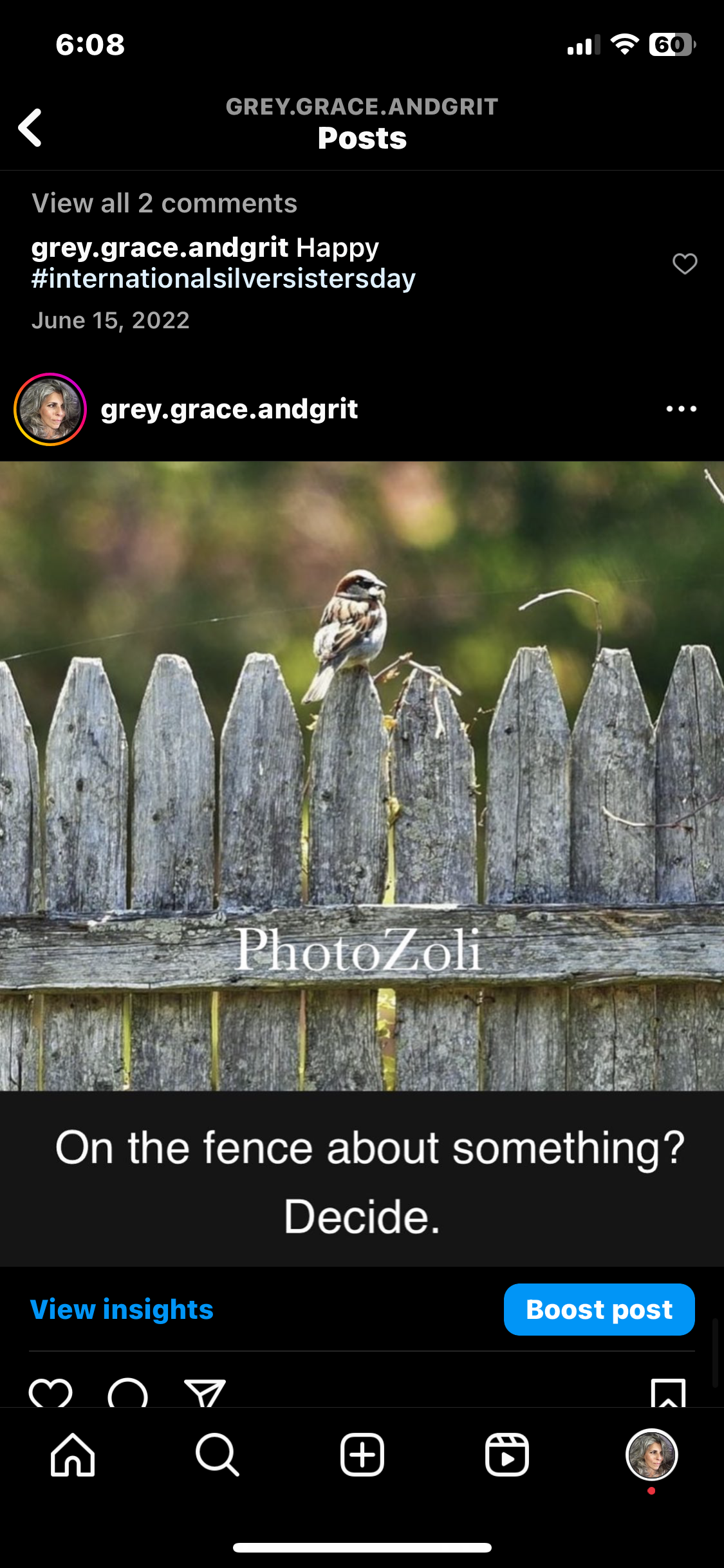
Task: Save the fence bird post with bookmark
Action: (668, 1393)
